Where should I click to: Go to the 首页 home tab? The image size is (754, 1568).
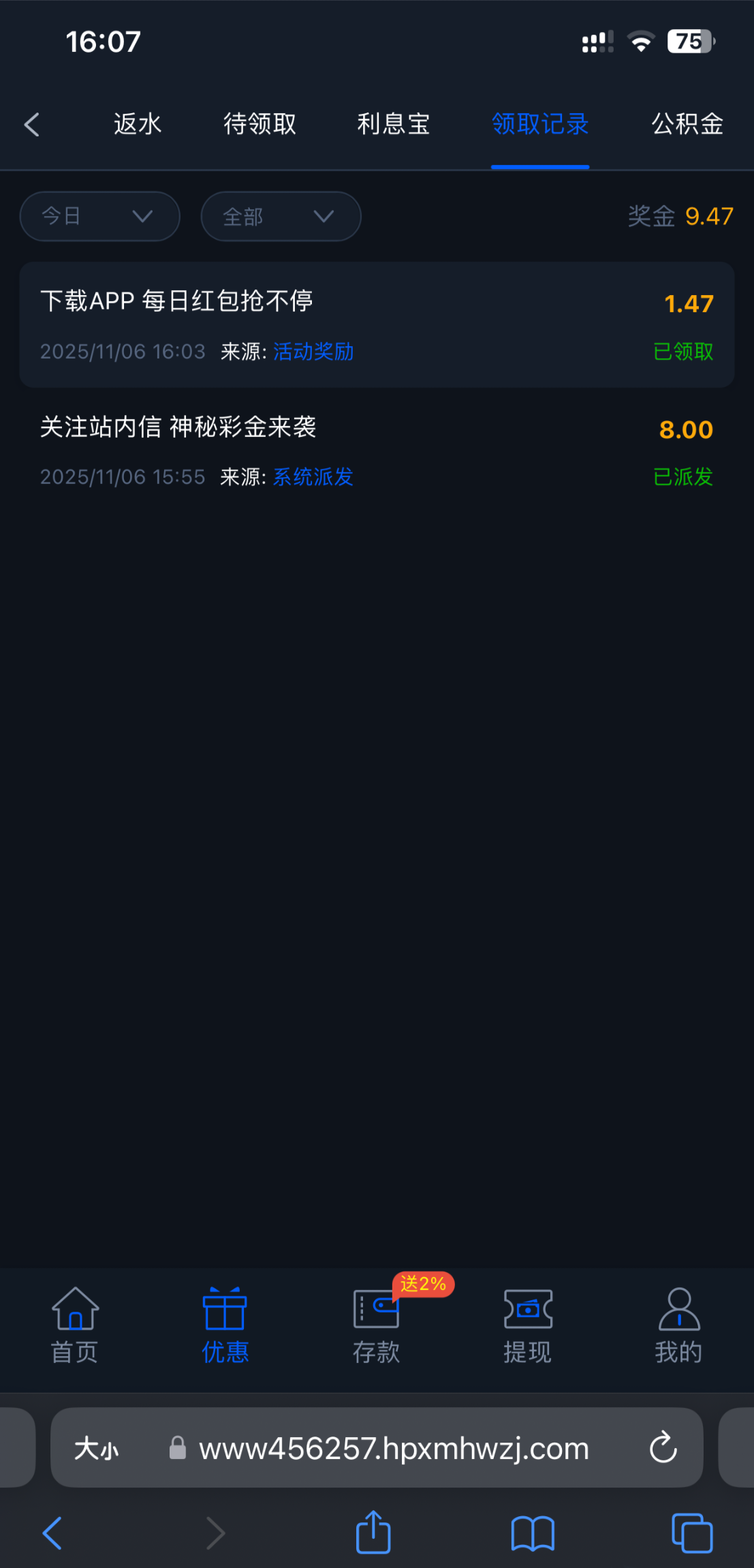pyautogui.click(x=75, y=1326)
